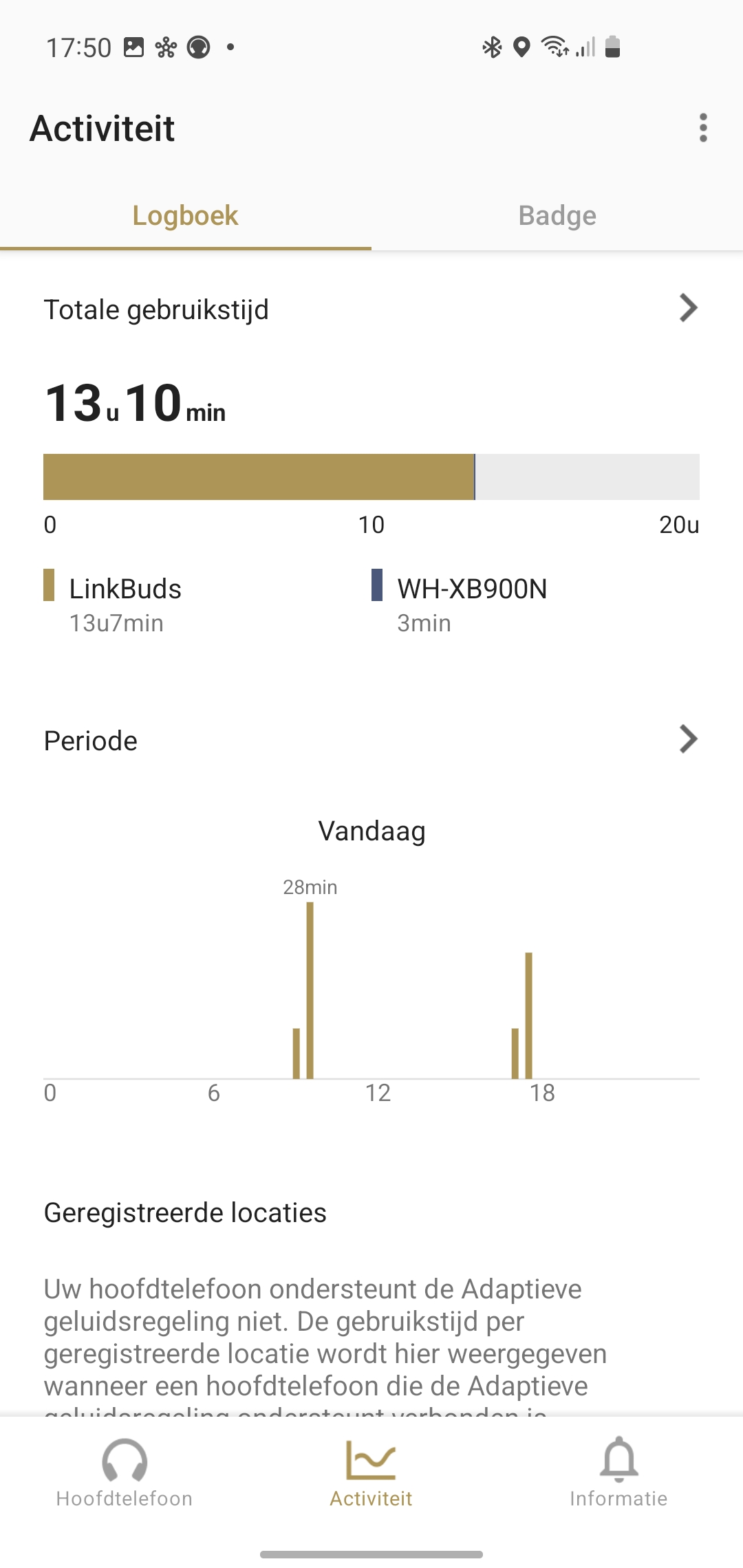Image resolution: width=743 pixels, height=1568 pixels.
Task: Select the Logboek tab
Action: click(186, 215)
